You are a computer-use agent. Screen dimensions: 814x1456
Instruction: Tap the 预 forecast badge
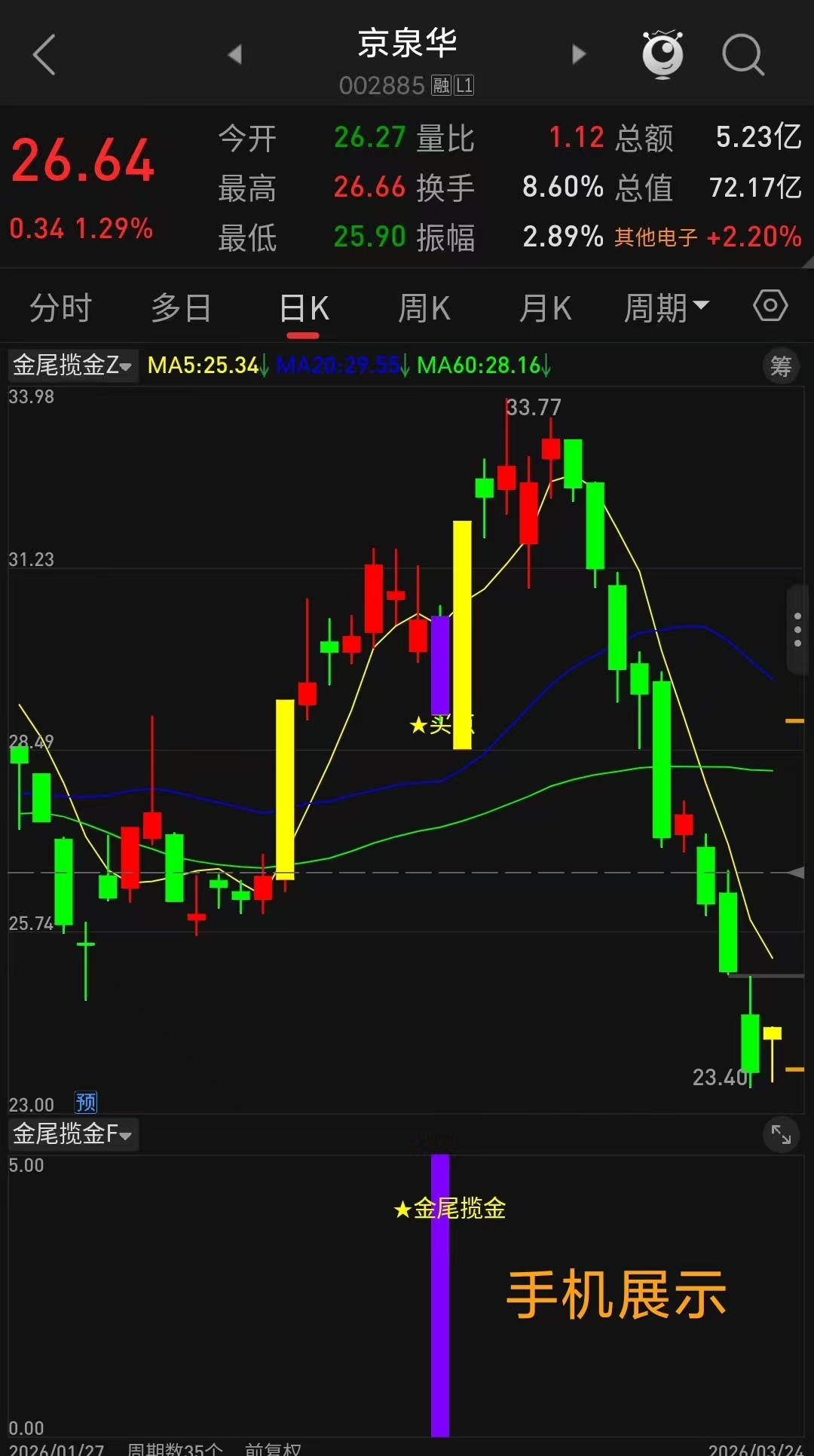tap(86, 1103)
